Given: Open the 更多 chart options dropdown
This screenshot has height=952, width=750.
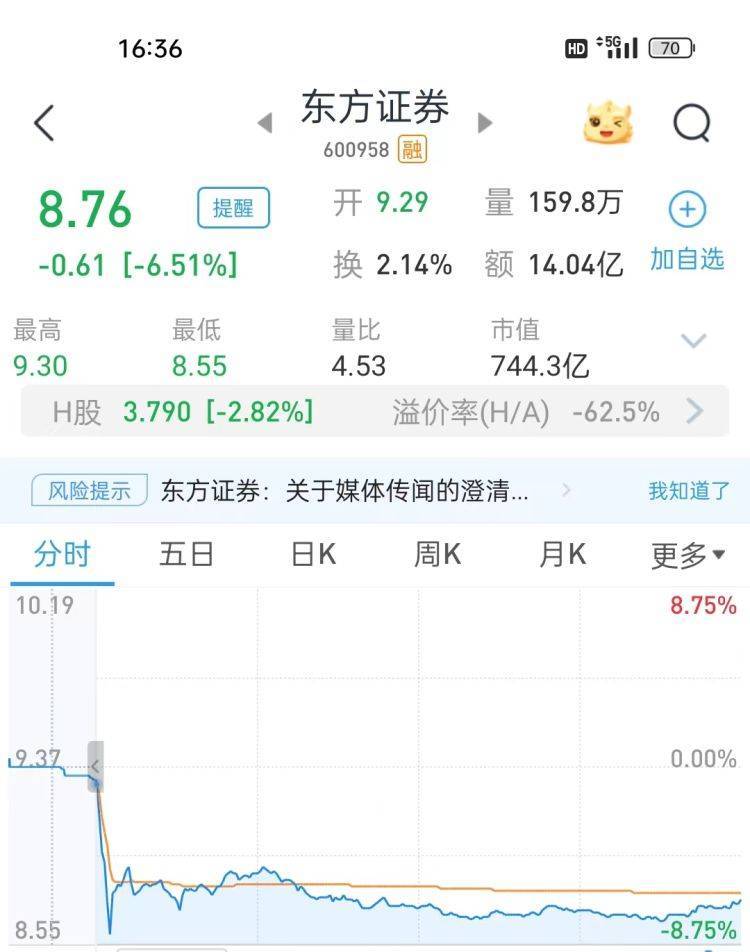Looking at the screenshot, I should (x=688, y=555).
